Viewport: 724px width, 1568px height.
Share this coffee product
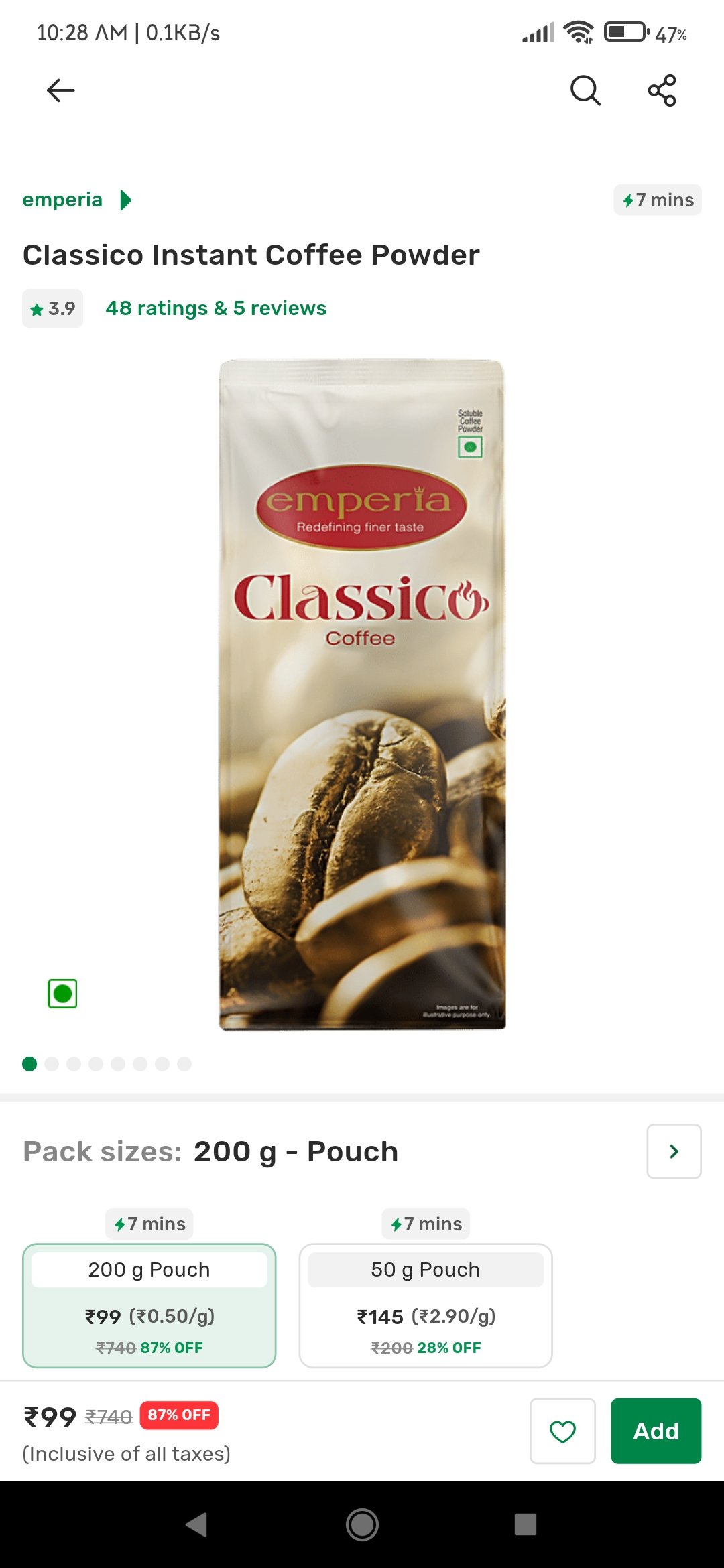pos(662,90)
